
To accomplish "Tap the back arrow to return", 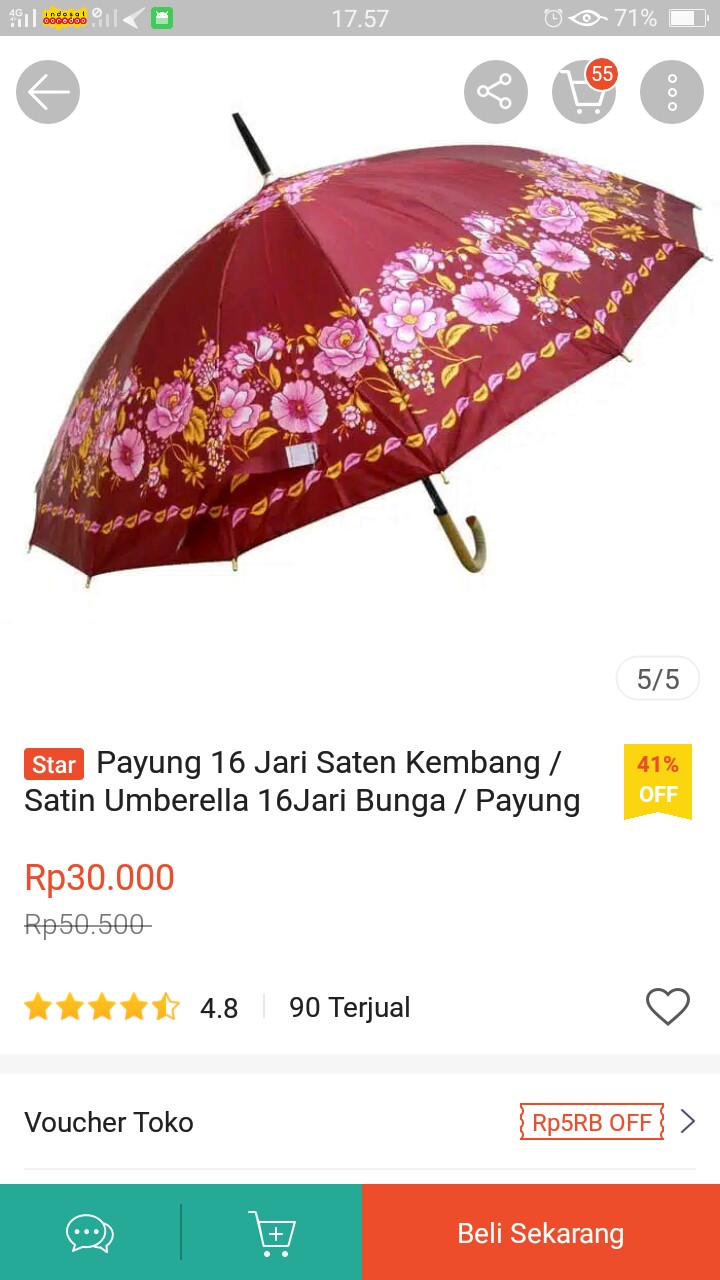I will point(47,91).
